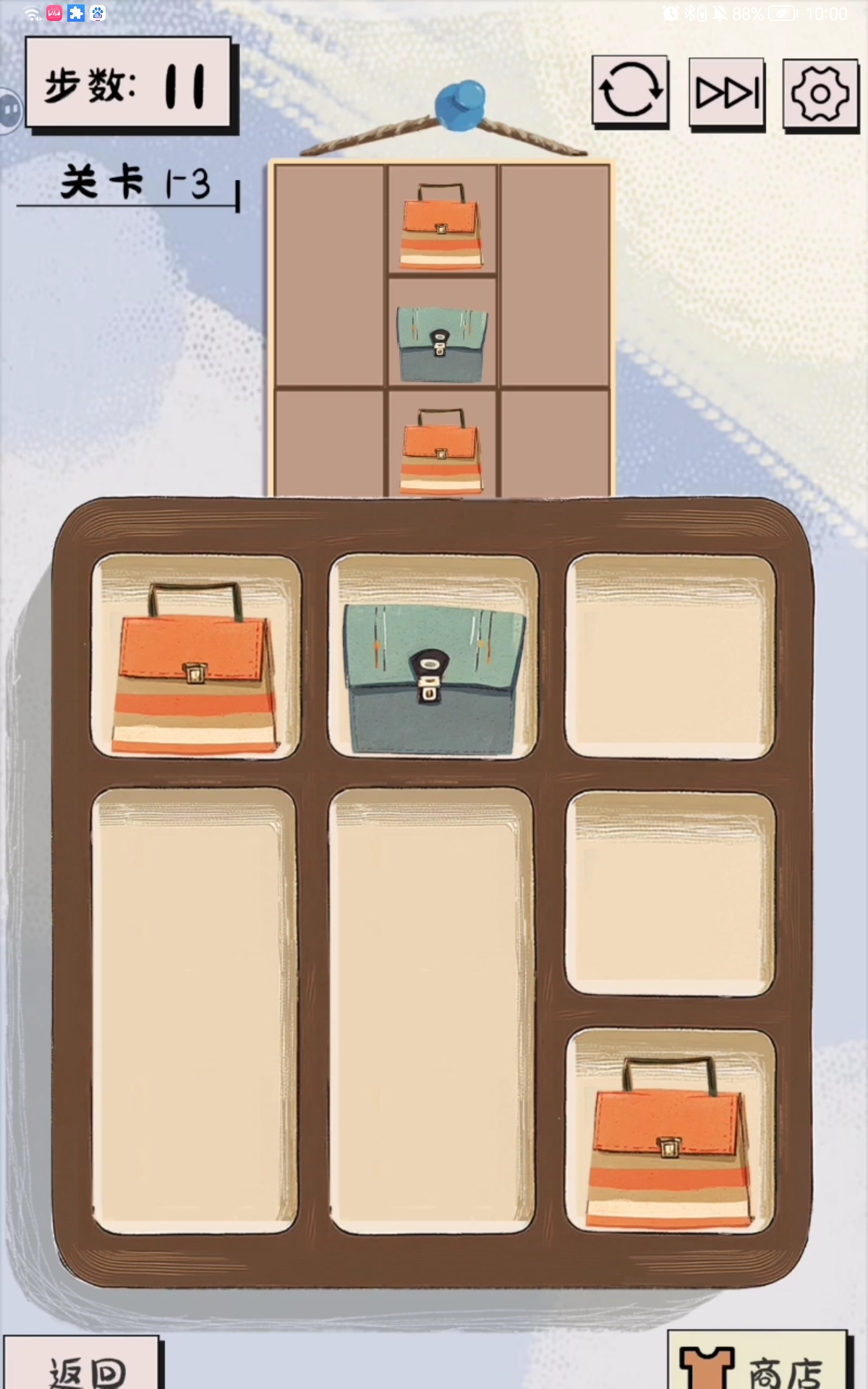The width and height of the screenshot is (868, 1389).
Task: Tap the empty top-right compartment
Action: [x=670, y=657]
